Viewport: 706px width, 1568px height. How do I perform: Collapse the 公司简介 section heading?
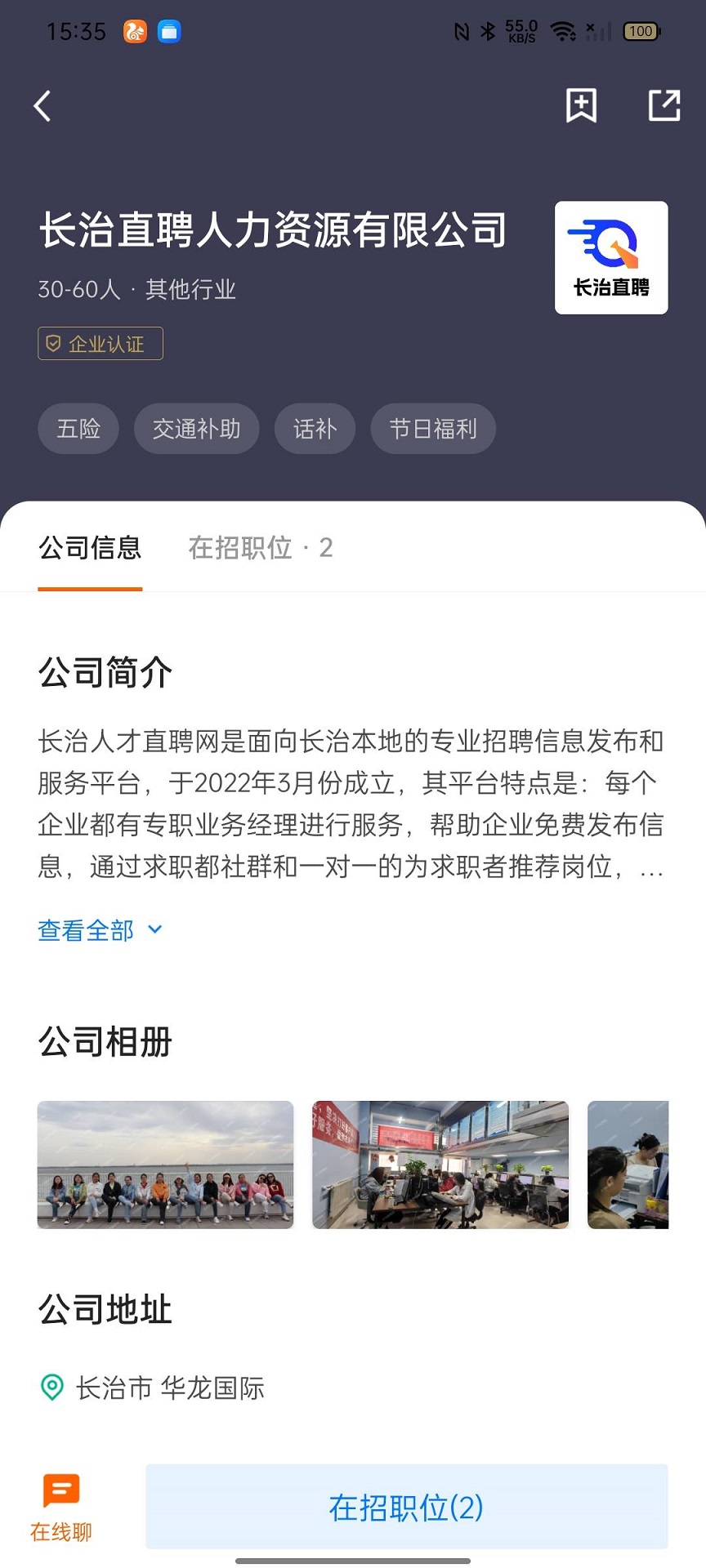click(x=106, y=673)
